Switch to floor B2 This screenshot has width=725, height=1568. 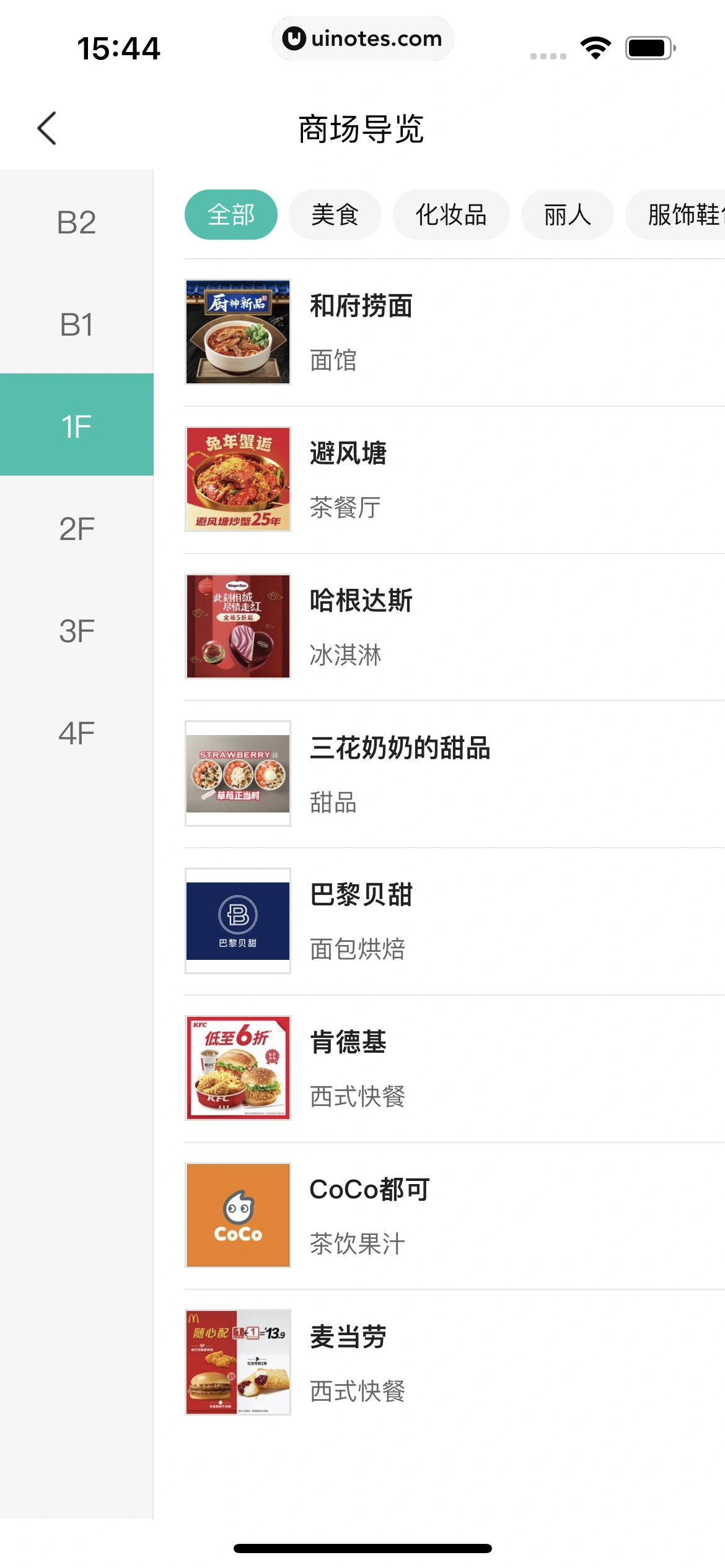point(76,222)
